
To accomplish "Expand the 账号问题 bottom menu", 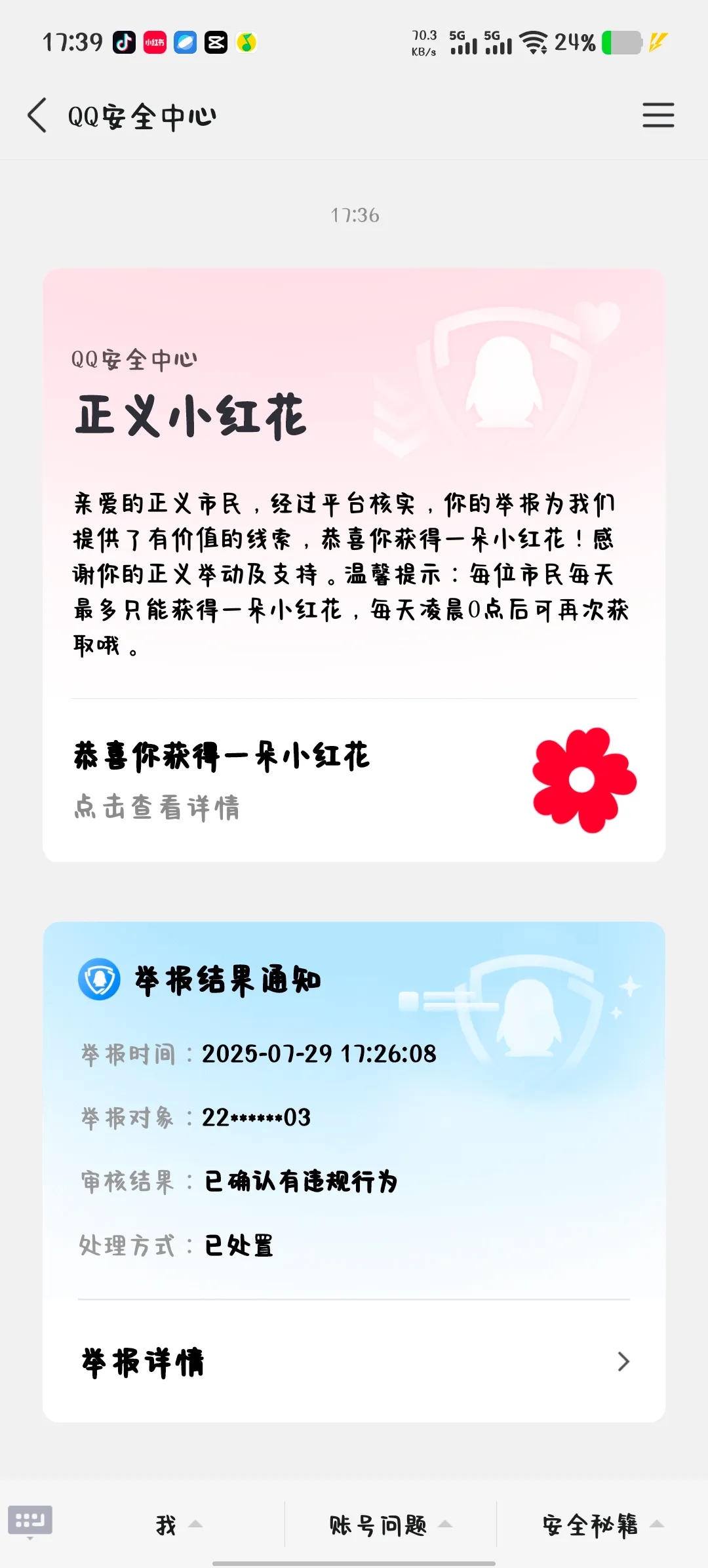I will (x=390, y=1525).
